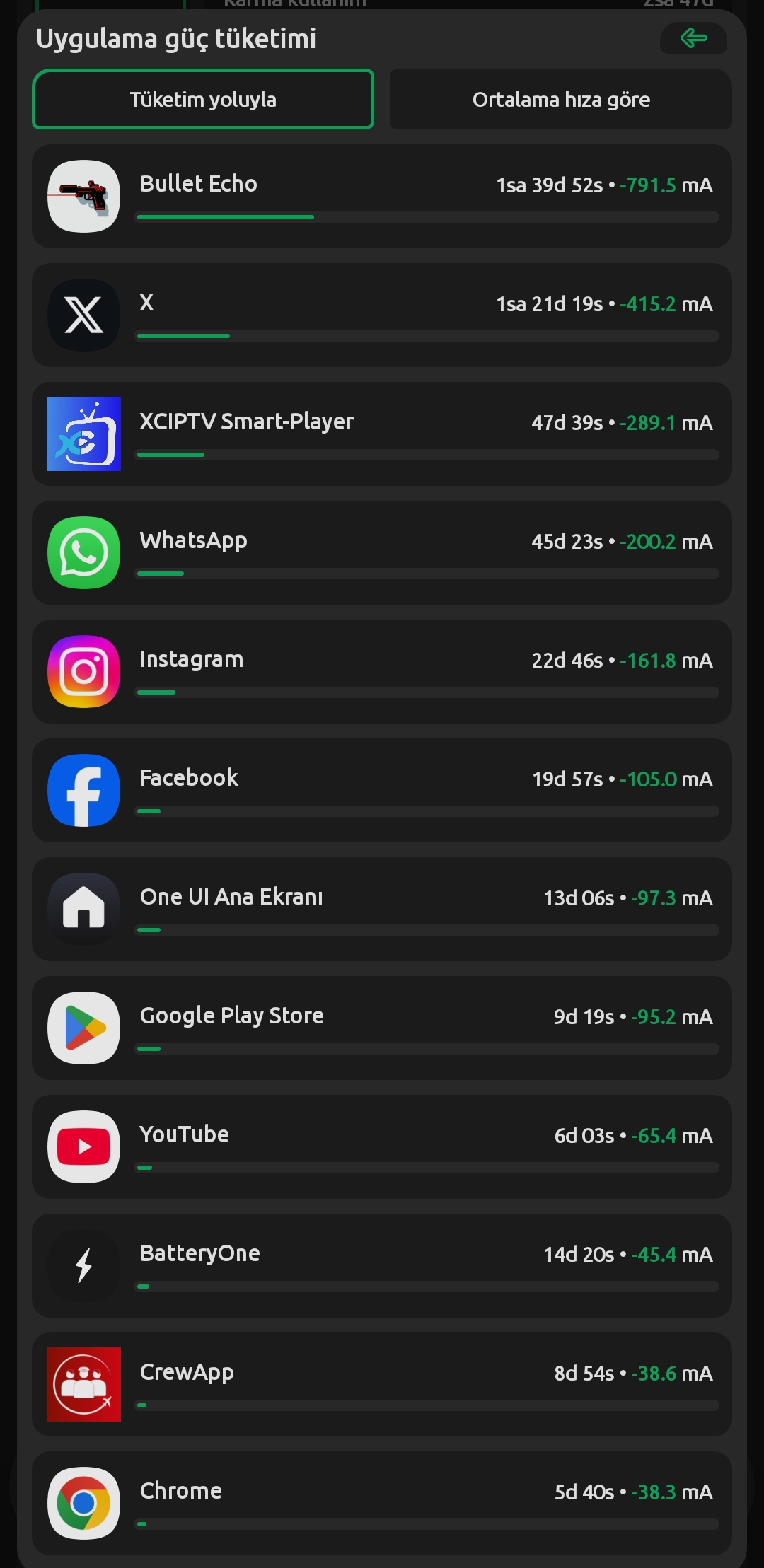Select the Tüketim yoluyla tab
Screen dimensions: 764x1568
[203, 99]
